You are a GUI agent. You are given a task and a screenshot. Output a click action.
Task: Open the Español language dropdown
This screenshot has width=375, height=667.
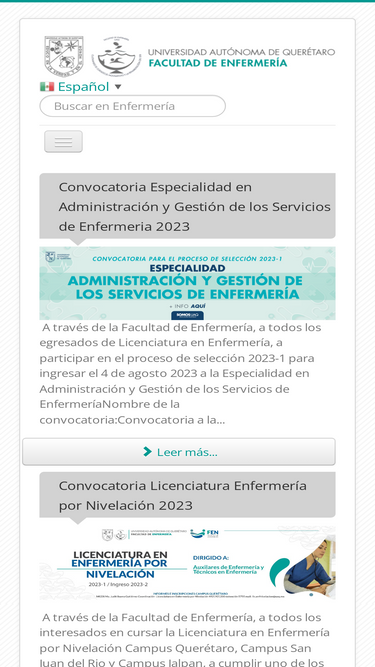[x=81, y=87]
